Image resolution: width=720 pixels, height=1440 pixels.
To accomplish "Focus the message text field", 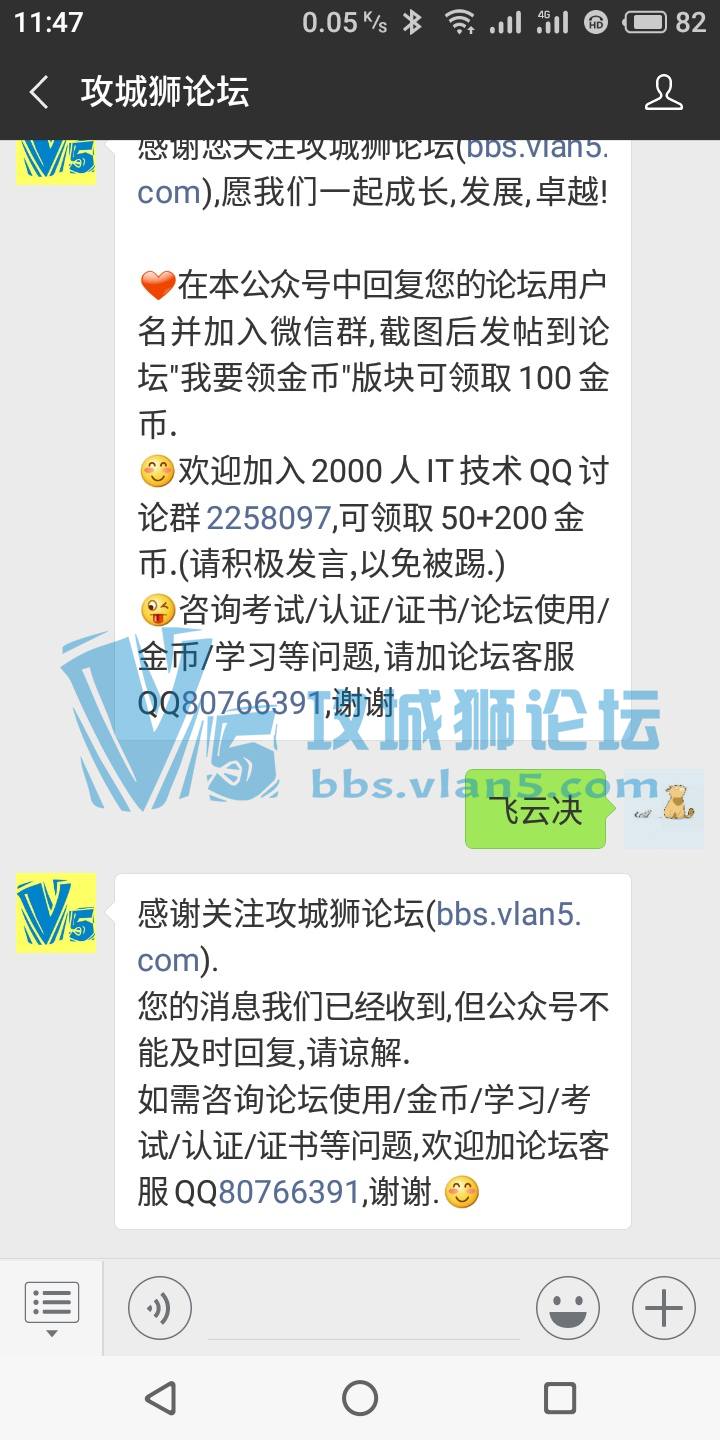I will (363, 1307).
